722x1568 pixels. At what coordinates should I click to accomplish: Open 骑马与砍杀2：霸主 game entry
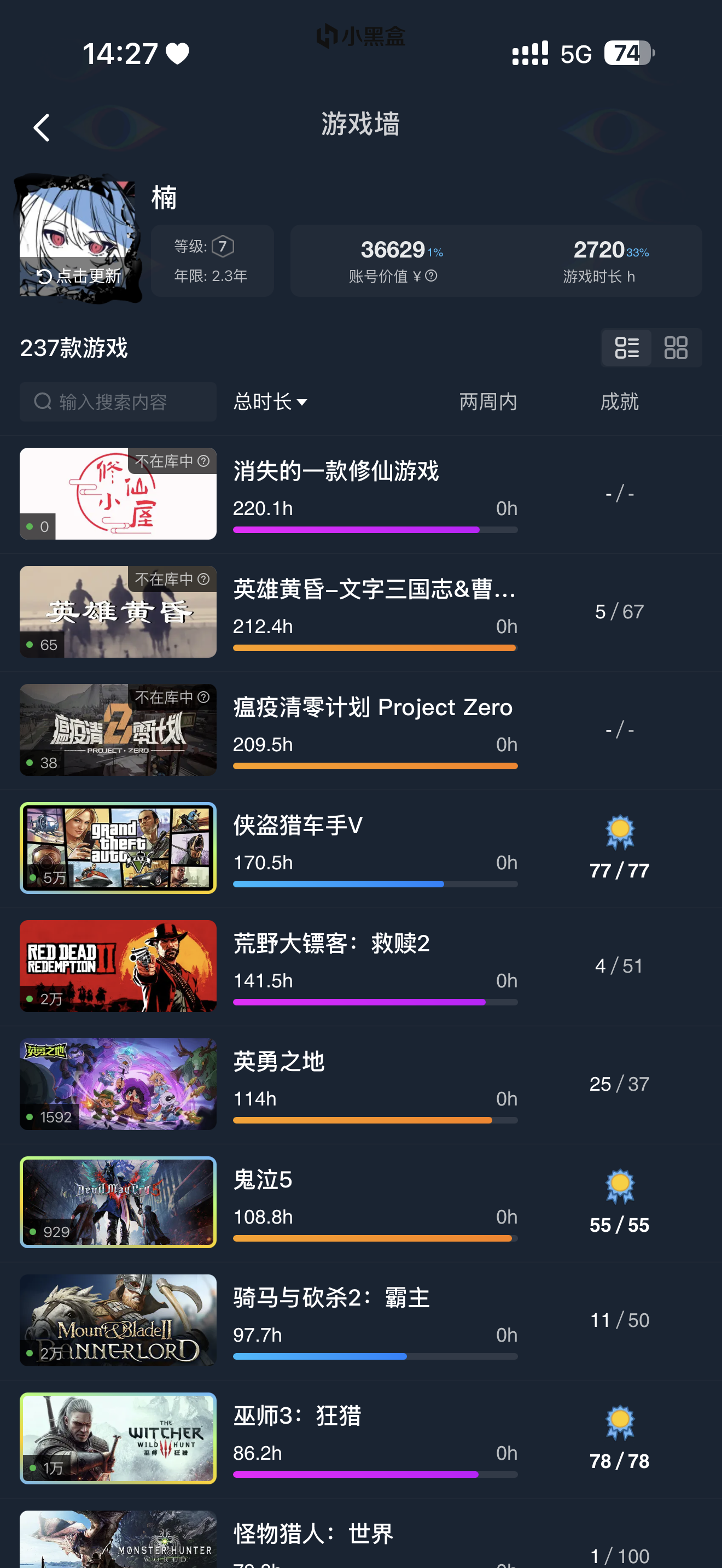coord(331,1298)
